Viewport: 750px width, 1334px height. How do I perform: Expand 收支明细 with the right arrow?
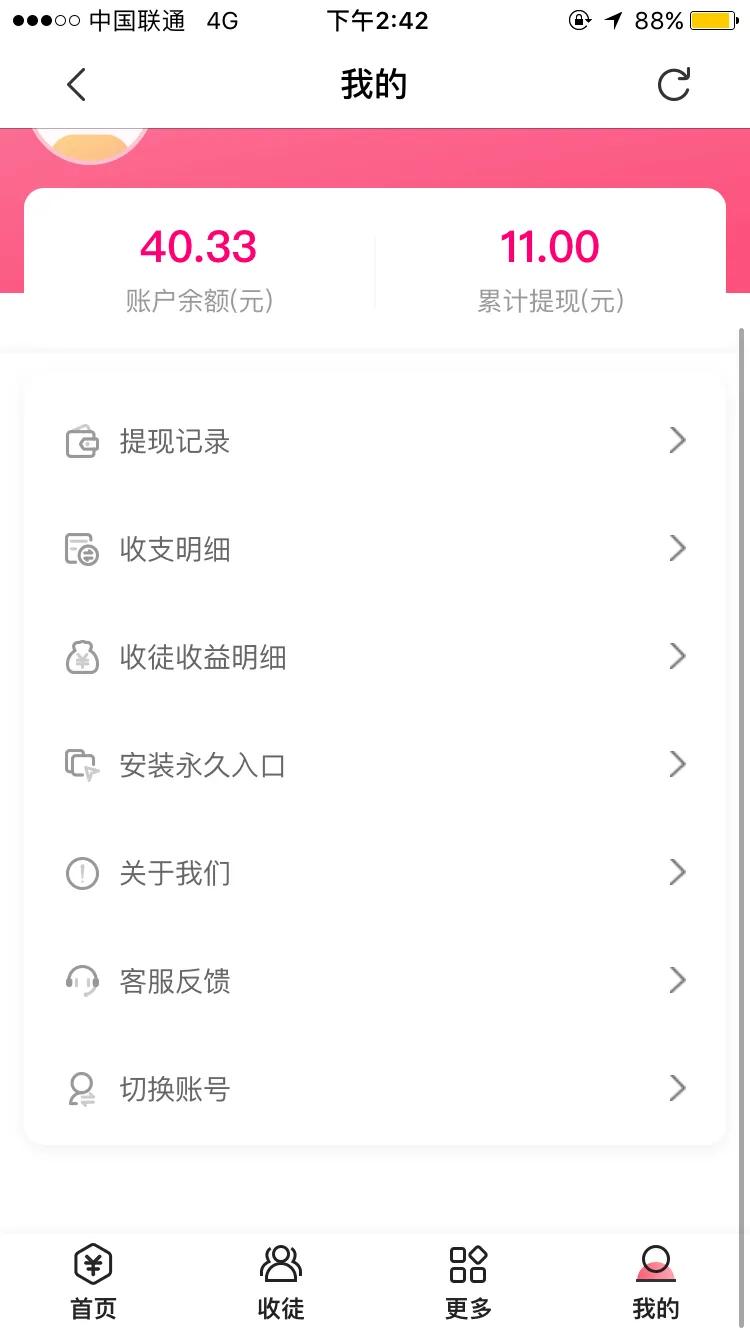click(677, 548)
